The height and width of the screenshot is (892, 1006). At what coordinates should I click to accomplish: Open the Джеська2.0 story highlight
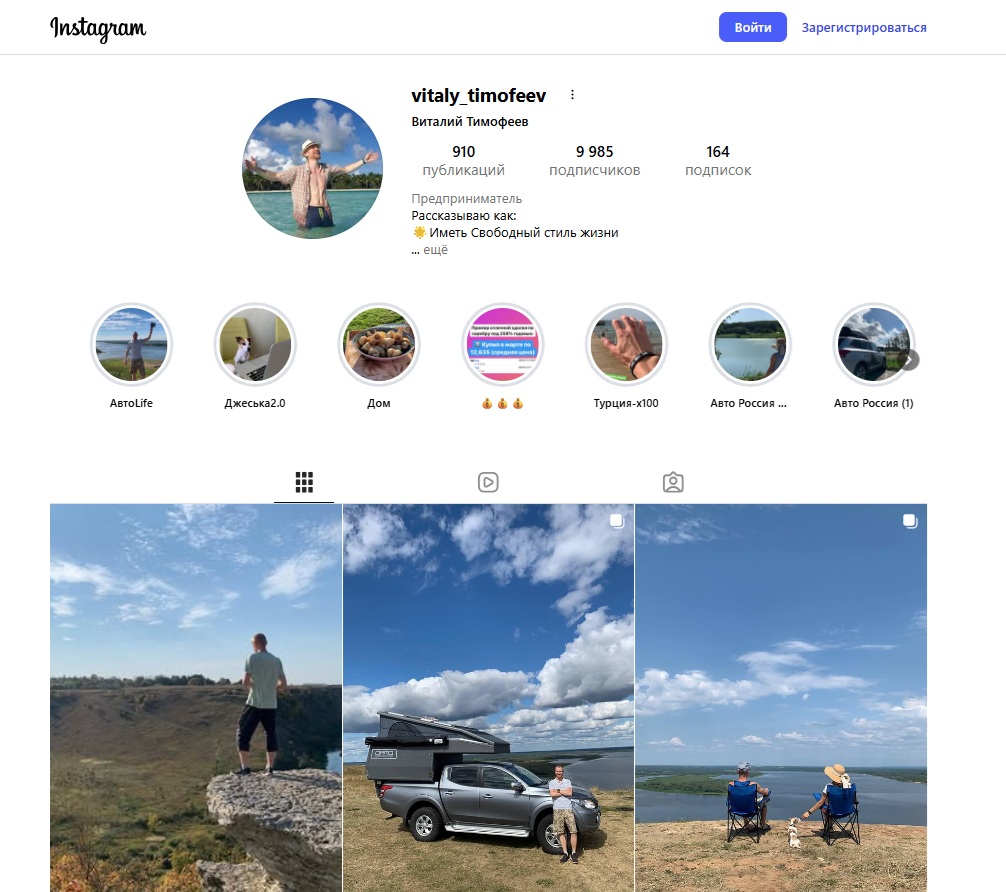[255, 356]
